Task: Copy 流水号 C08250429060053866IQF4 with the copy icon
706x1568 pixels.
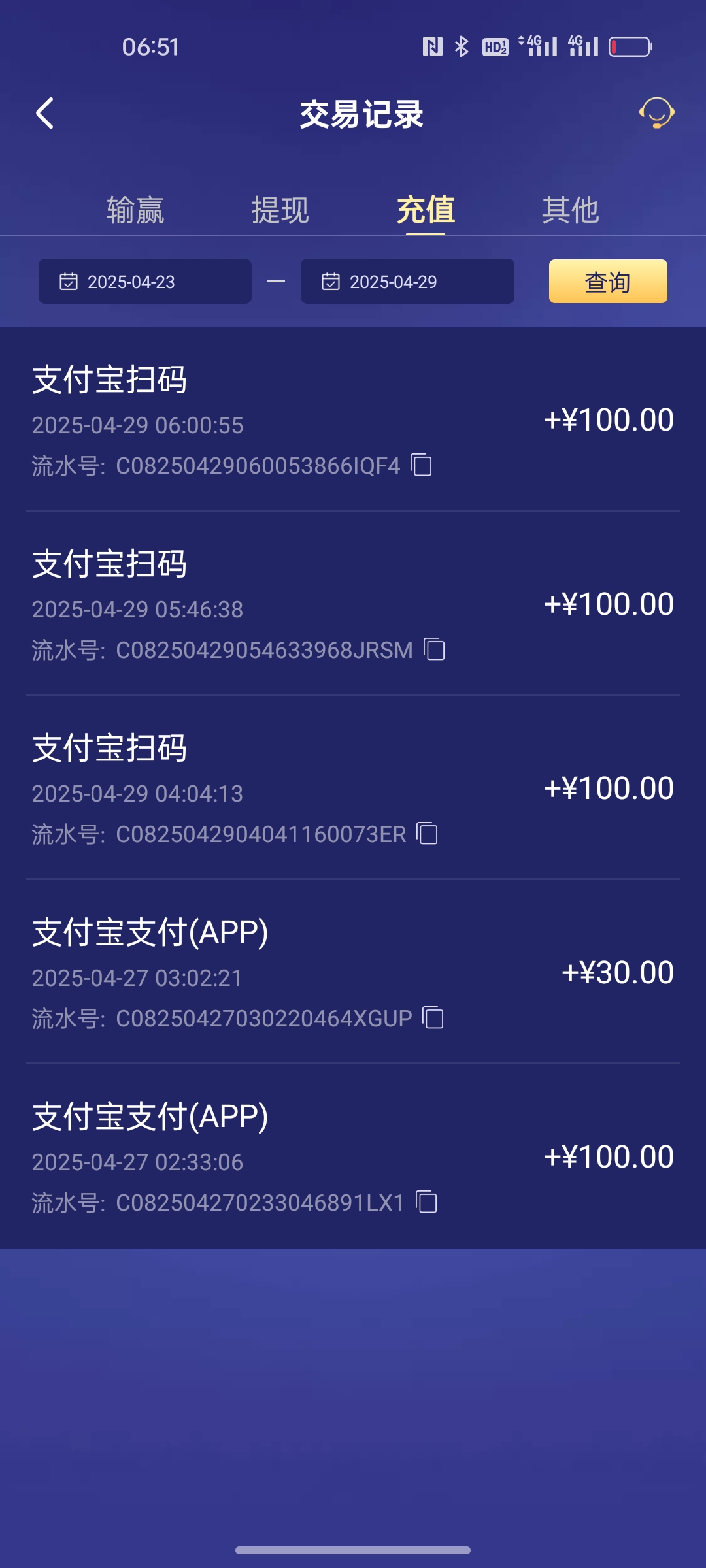Action: click(422, 465)
